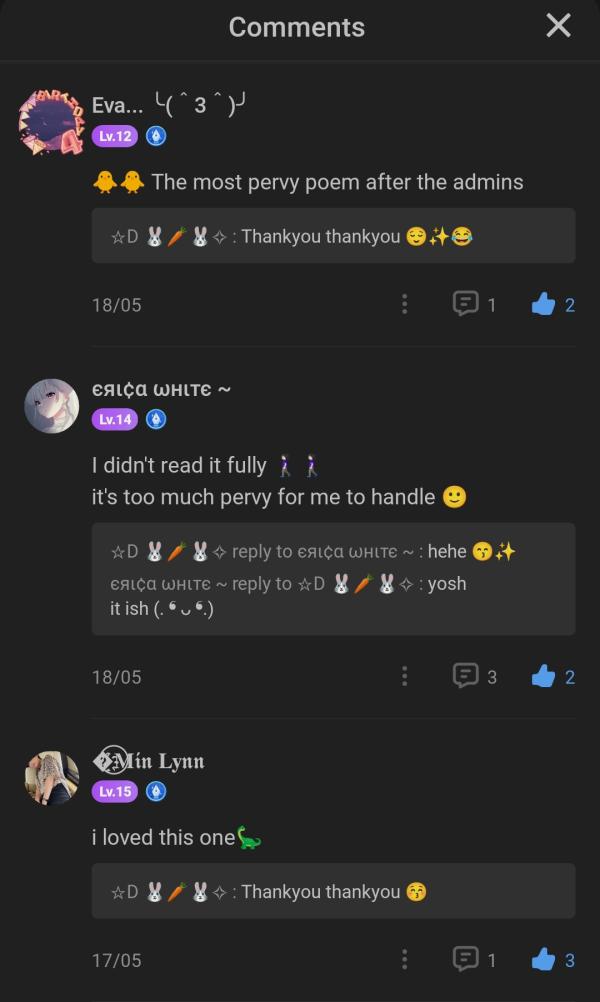Open Erica White's profile avatar
Viewport: 600px width, 1002px height.
51,406
